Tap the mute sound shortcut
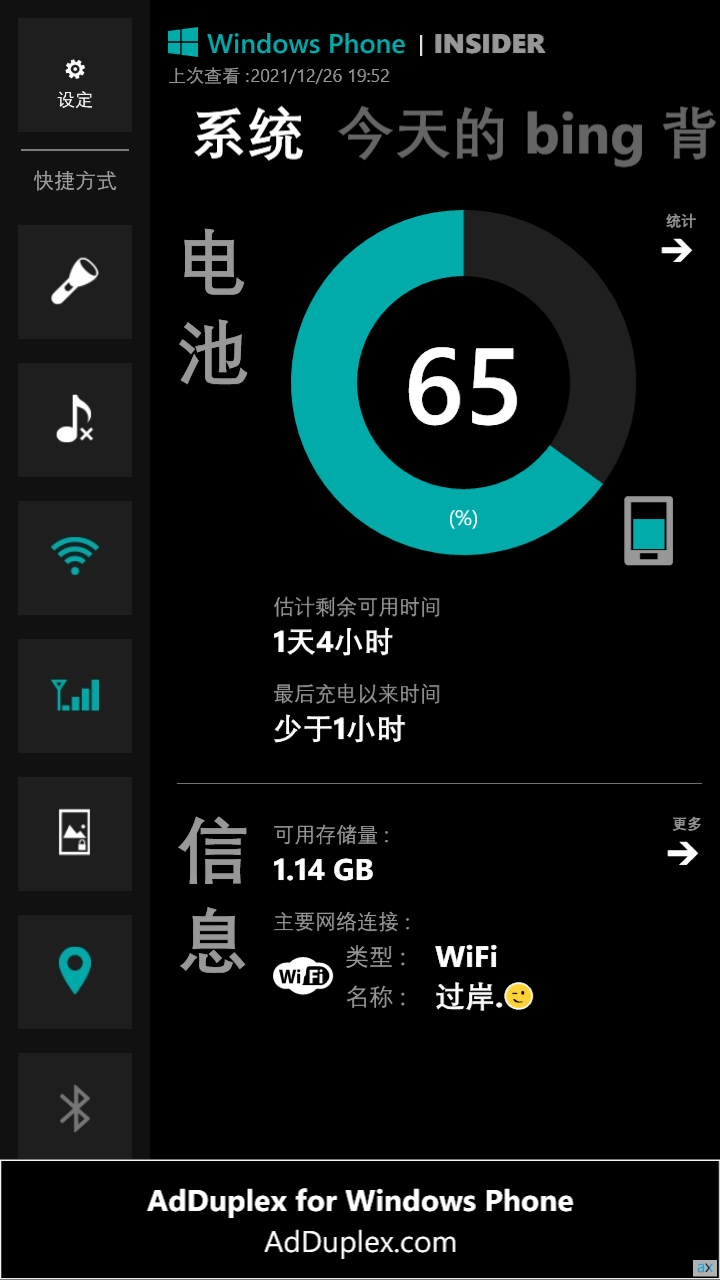The image size is (720, 1280). 75,419
